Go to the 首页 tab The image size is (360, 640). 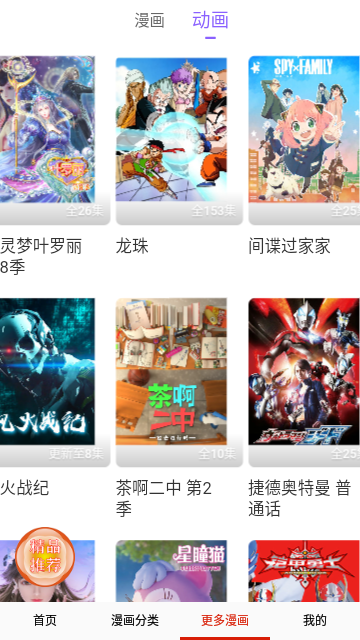click(x=45, y=620)
